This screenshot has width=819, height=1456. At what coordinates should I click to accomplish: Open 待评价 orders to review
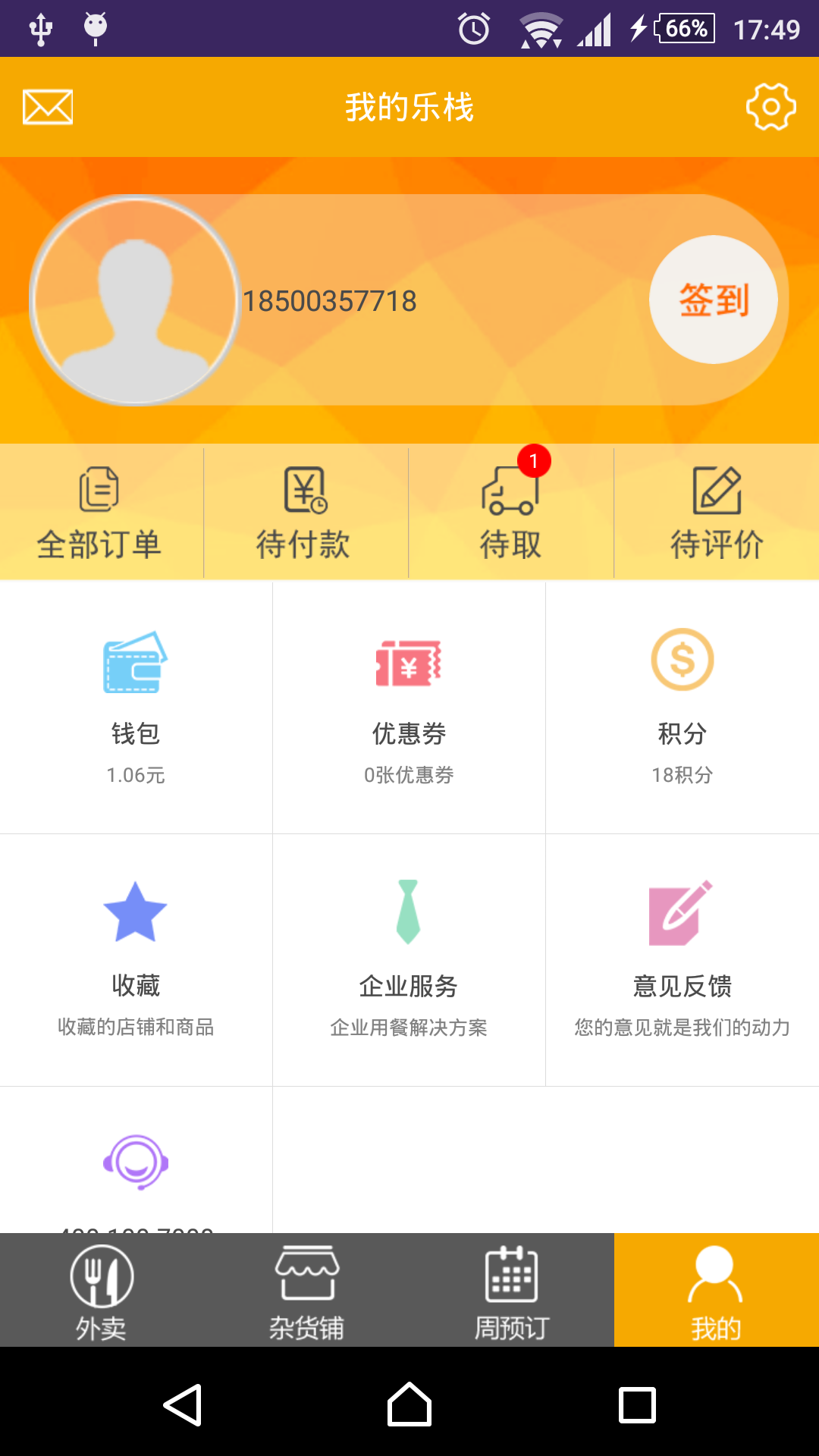coord(717,513)
